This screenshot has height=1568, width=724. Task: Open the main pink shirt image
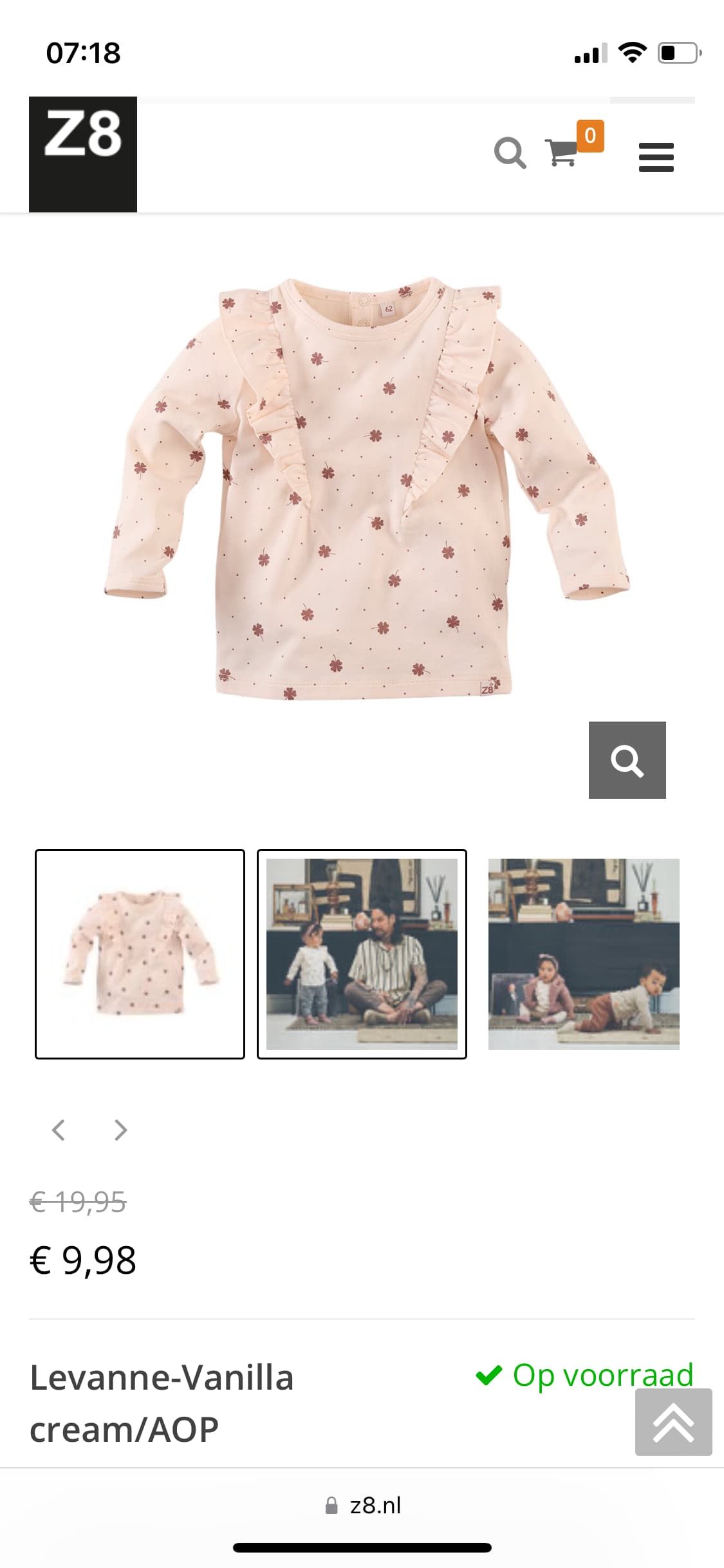[367, 489]
